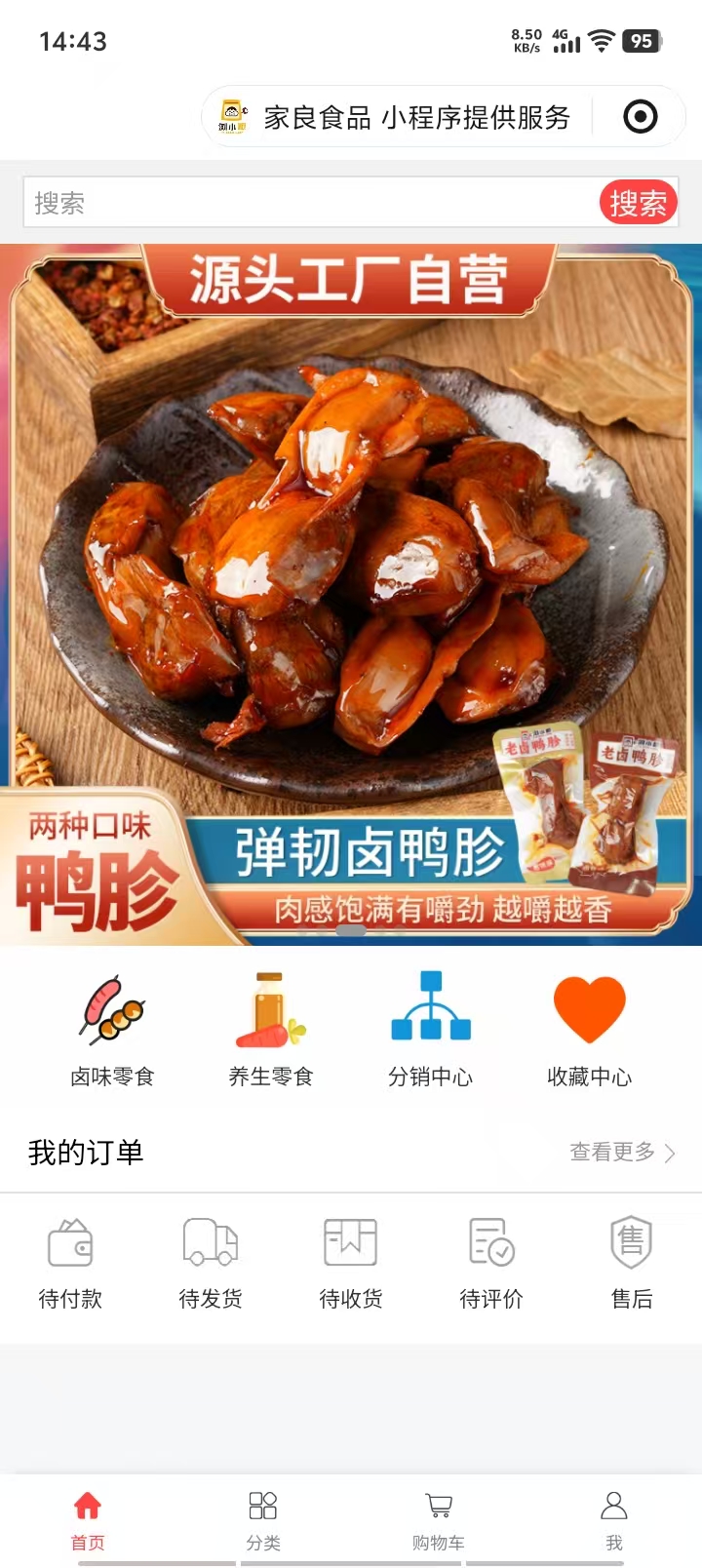Open 待评价 orders
This screenshot has height=1568, width=702.
491,1263
